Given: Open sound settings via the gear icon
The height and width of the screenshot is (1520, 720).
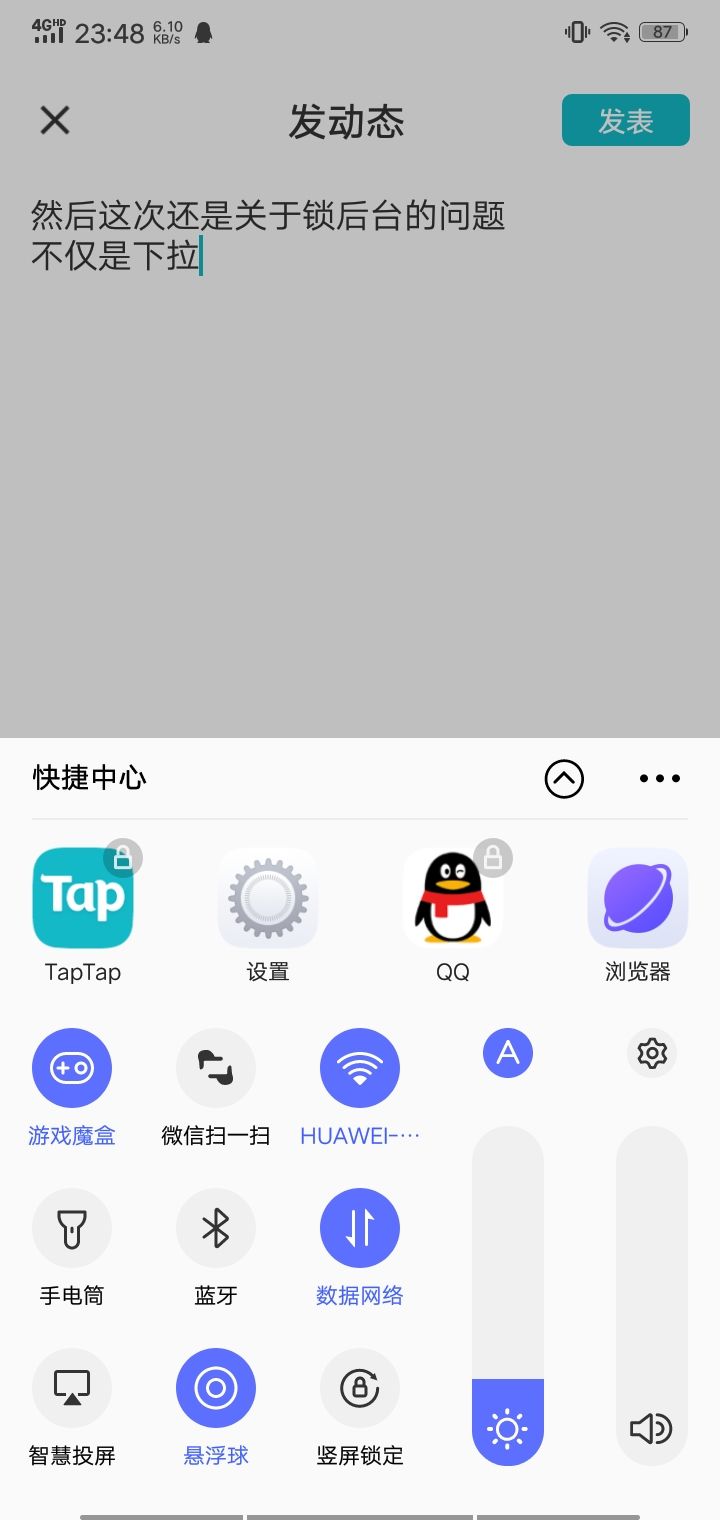Looking at the screenshot, I should (x=652, y=1053).
